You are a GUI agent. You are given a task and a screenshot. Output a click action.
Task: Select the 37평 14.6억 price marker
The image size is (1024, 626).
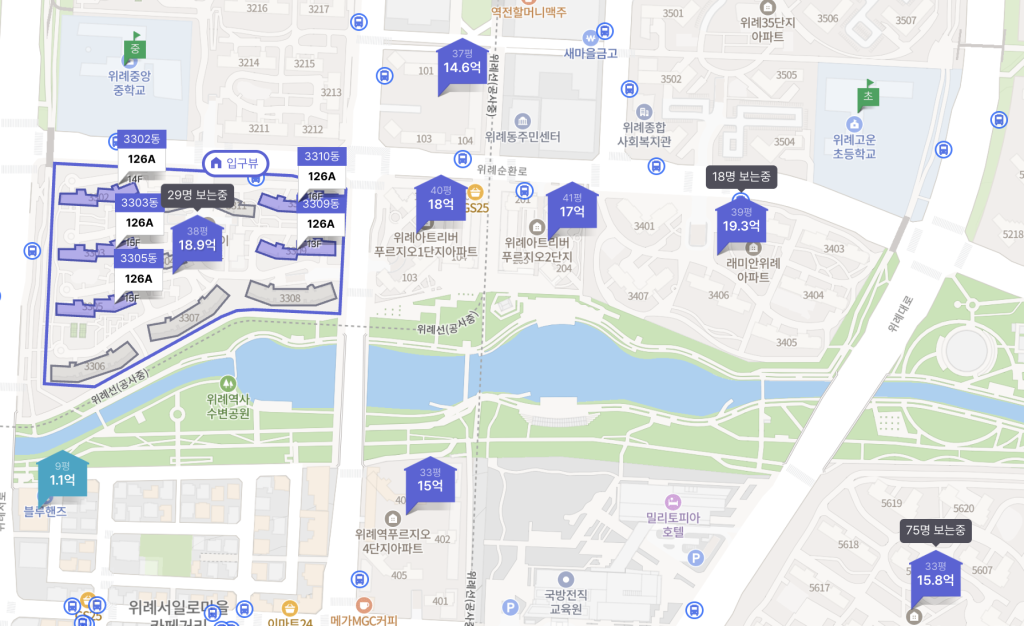click(x=463, y=63)
